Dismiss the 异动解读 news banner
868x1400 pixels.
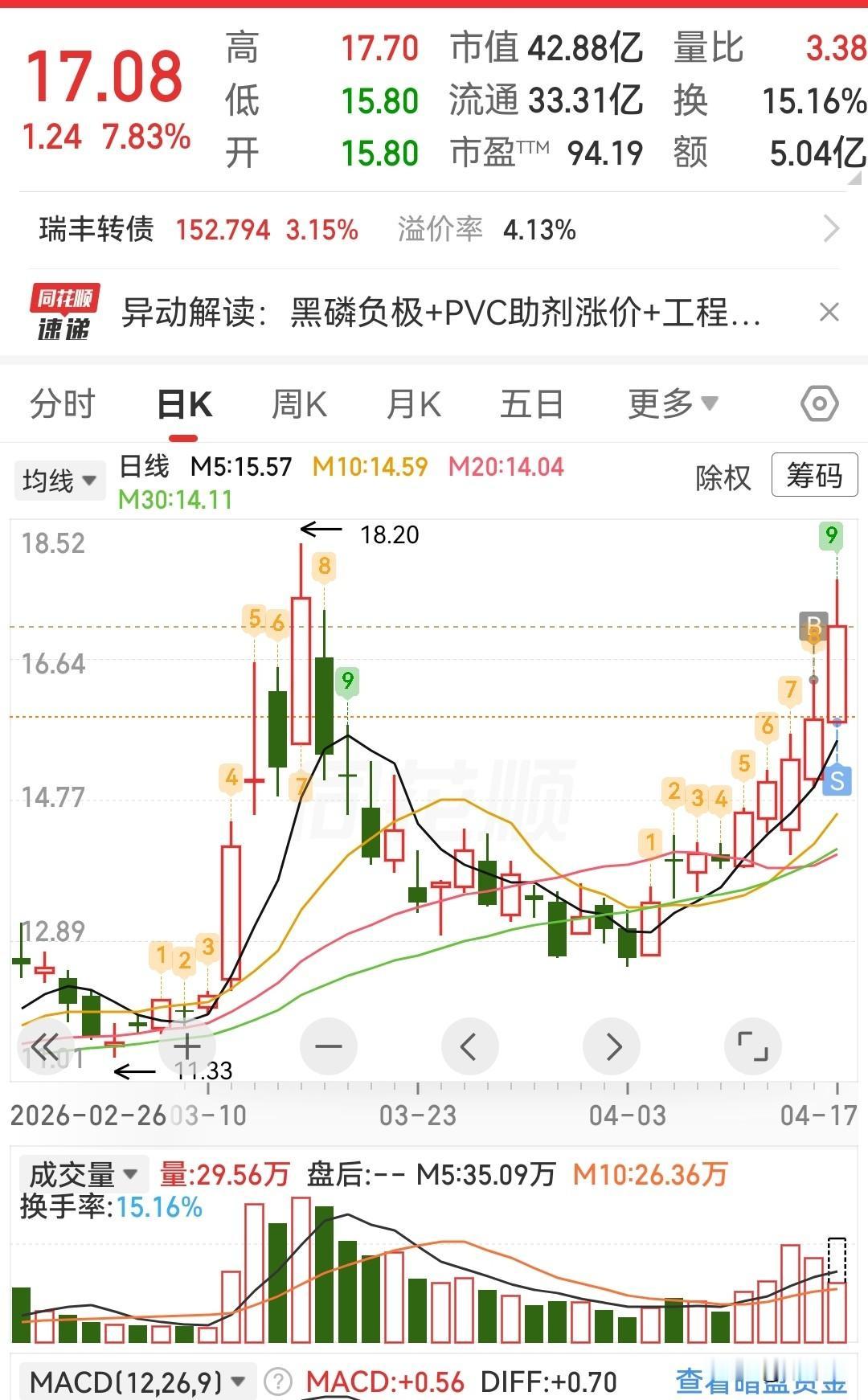tap(829, 313)
